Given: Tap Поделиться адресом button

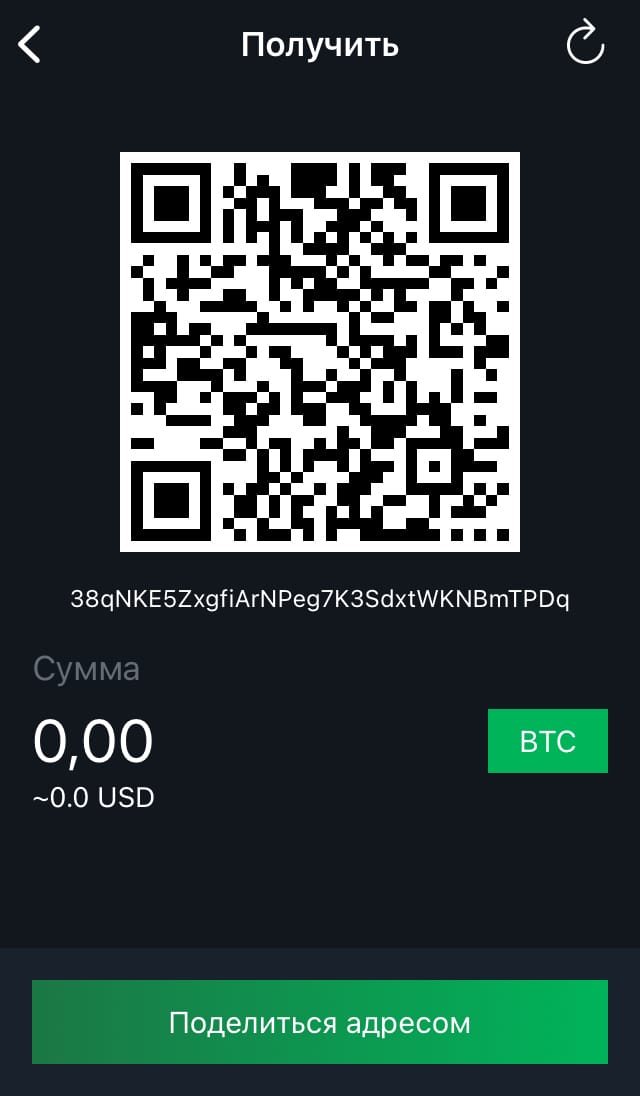Looking at the screenshot, I should click(x=320, y=1022).
